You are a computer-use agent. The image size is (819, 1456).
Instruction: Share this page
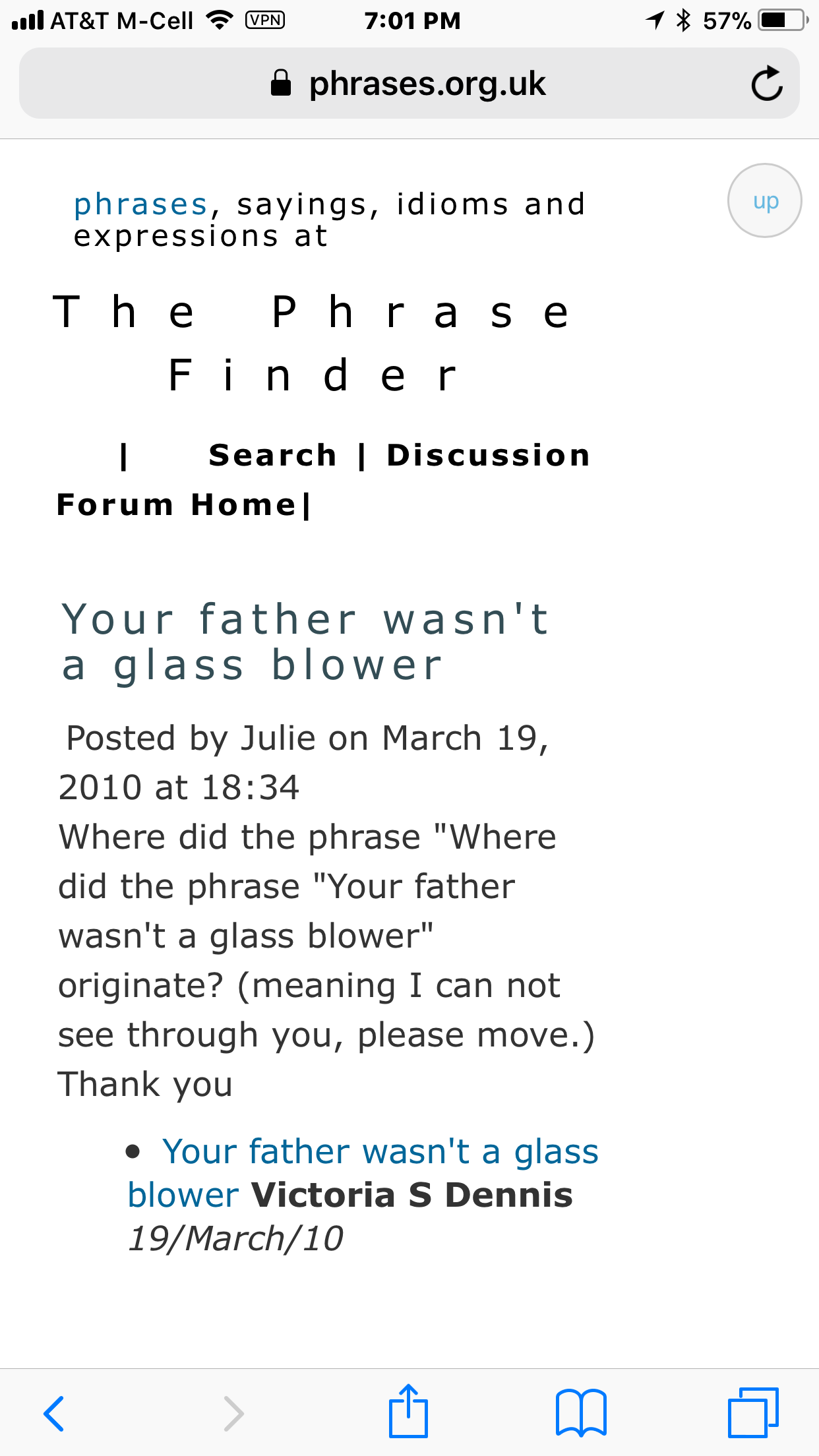point(409,1412)
